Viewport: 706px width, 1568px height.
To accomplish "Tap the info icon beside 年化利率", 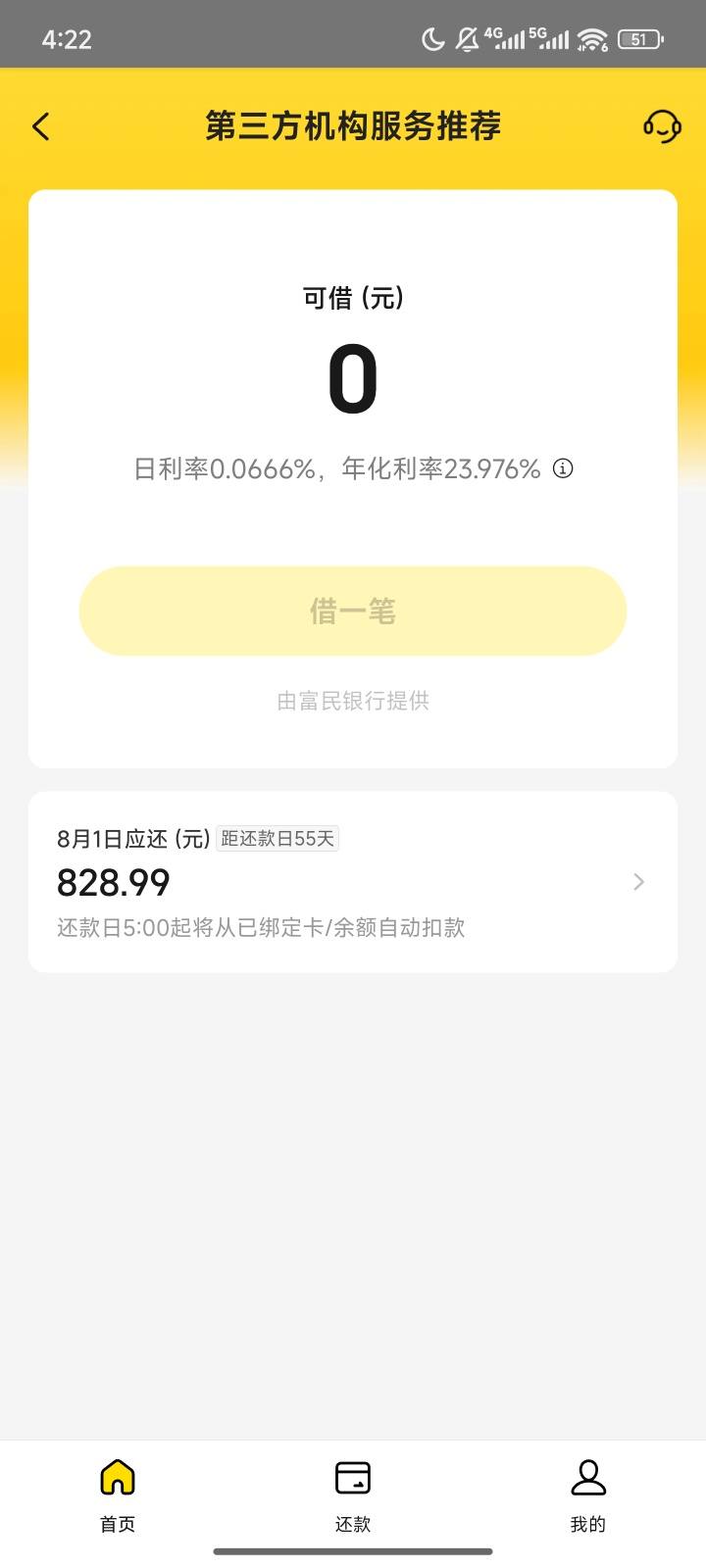I will coord(563,468).
